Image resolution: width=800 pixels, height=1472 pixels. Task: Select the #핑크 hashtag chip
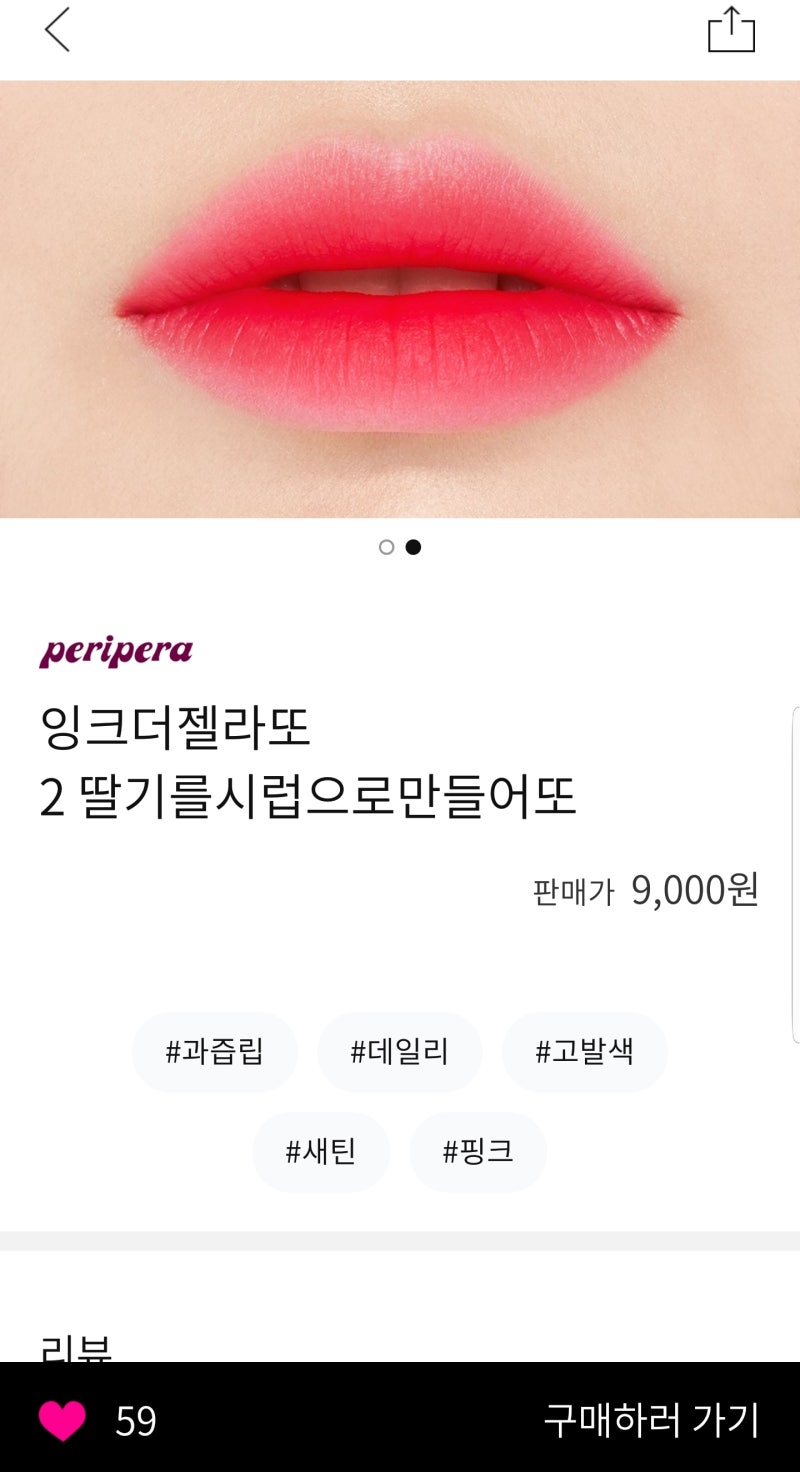click(x=477, y=1152)
